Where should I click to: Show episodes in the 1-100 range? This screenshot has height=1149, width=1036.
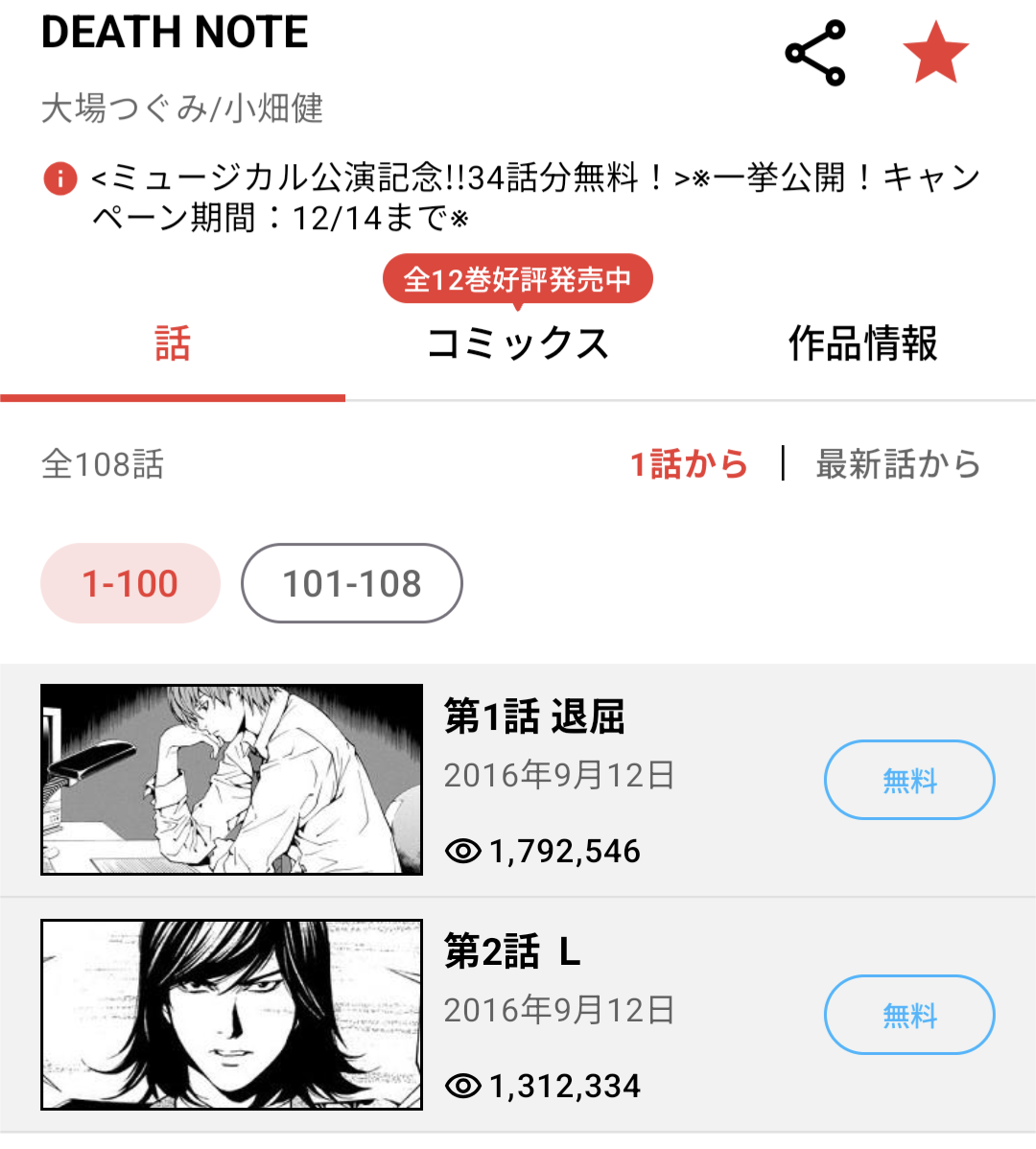click(130, 583)
